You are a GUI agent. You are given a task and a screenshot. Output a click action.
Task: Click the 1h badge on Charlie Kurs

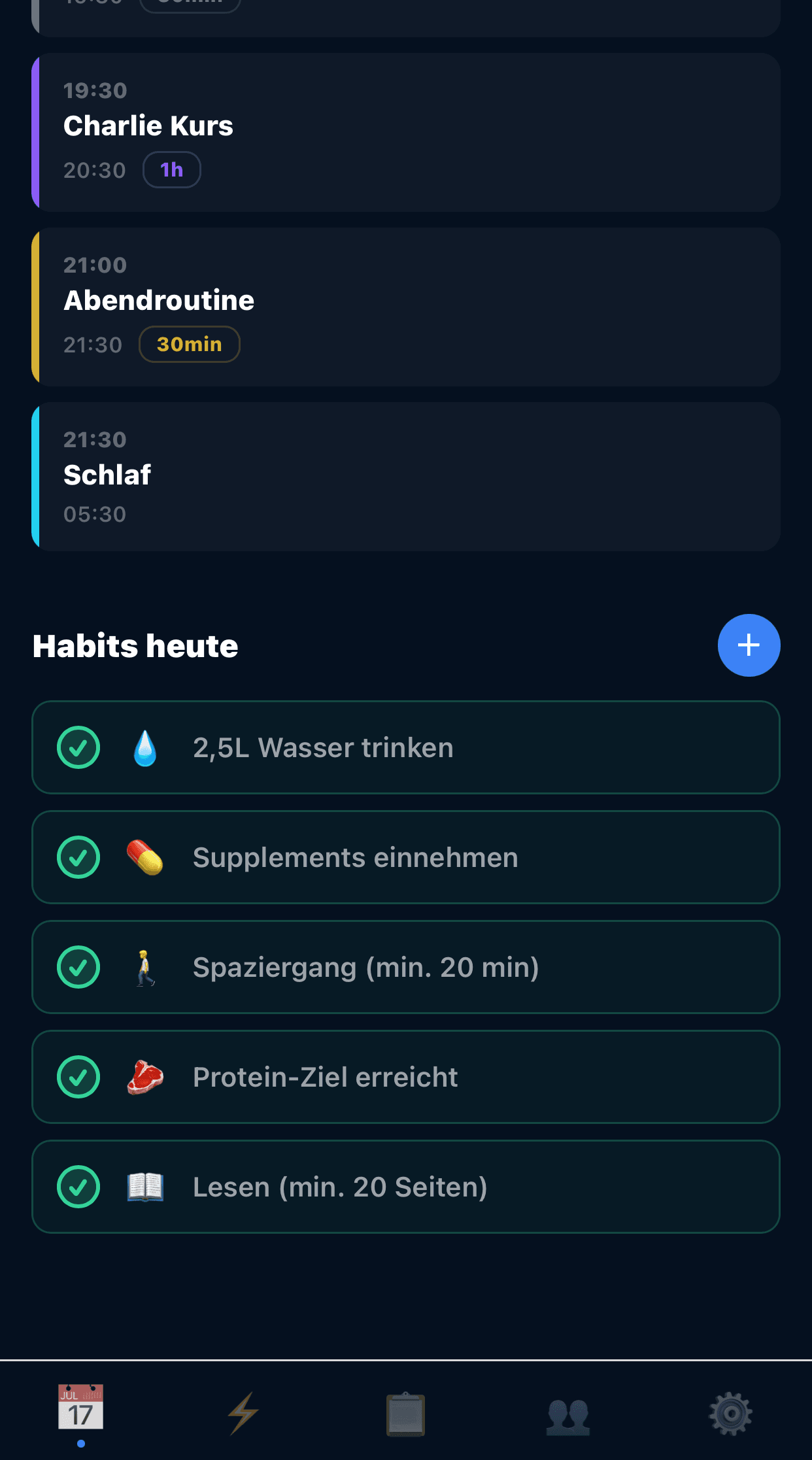[x=171, y=169]
